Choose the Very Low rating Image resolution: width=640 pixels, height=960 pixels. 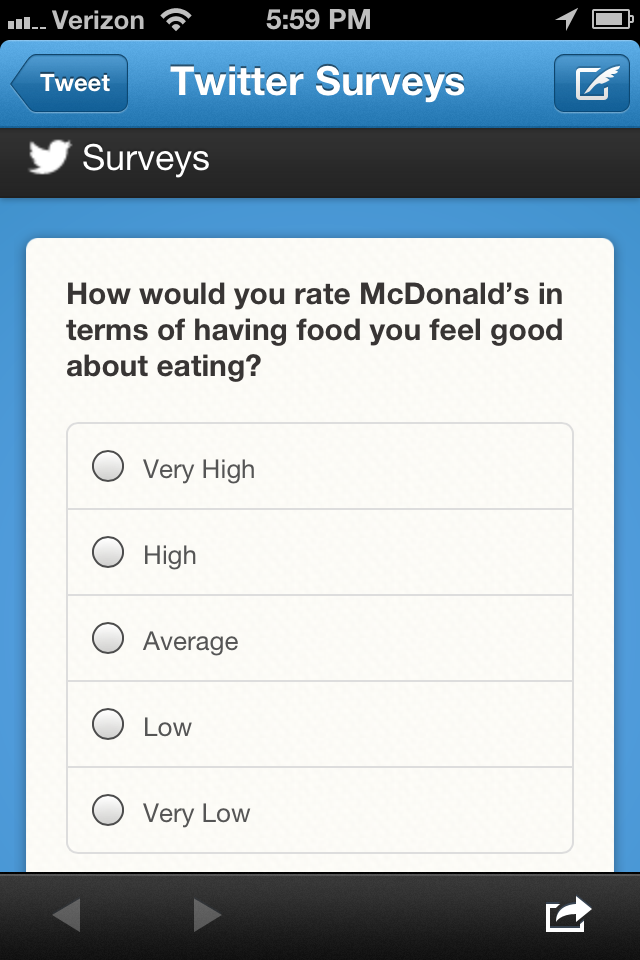click(108, 810)
